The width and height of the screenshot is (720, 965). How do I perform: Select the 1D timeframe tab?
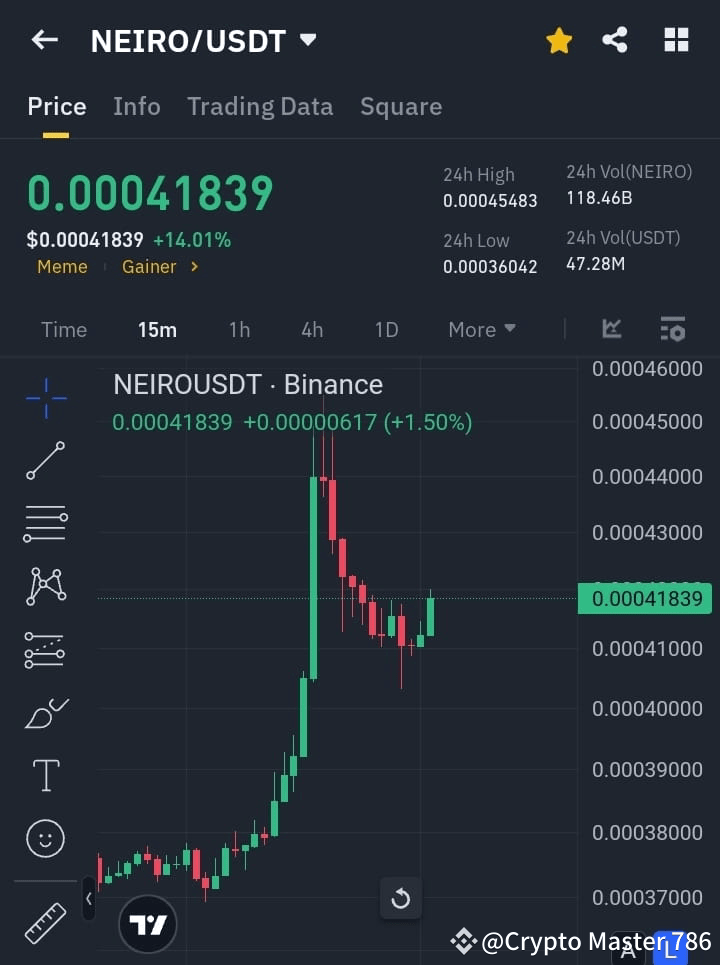click(386, 329)
